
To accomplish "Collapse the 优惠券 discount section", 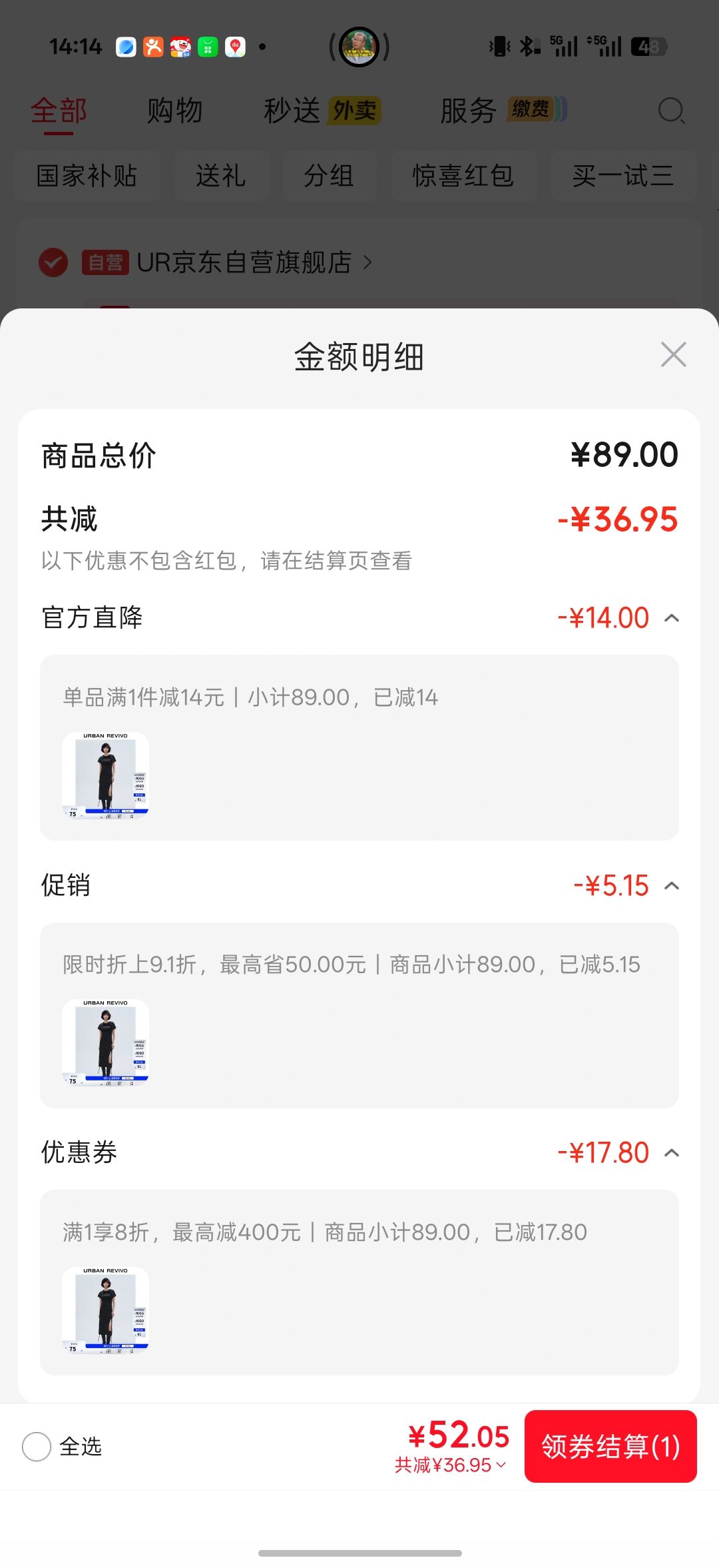I will coord(672,1153).
